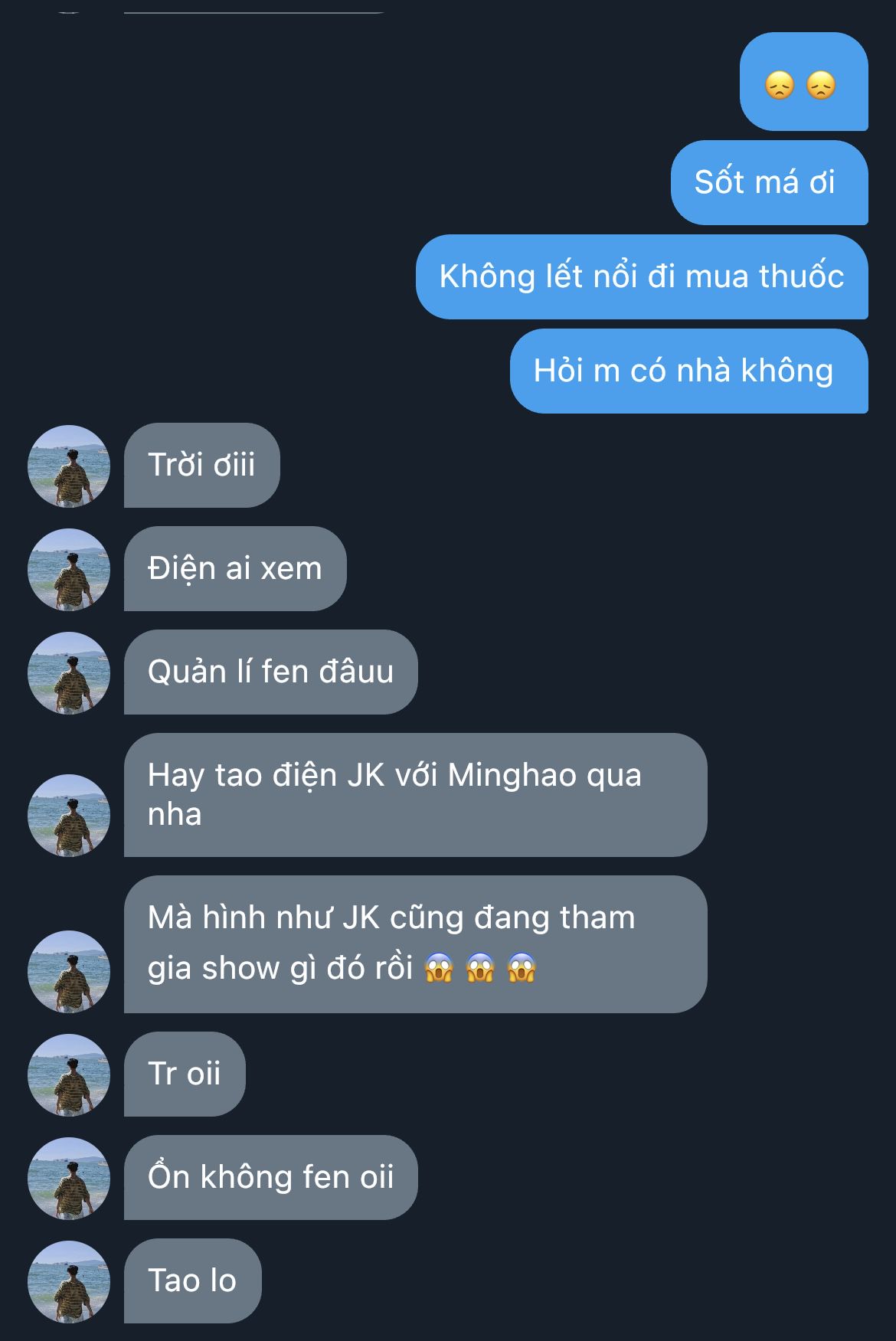Tap the "Hay tao điện JK với Minghao" message

[x=414, y=794]
